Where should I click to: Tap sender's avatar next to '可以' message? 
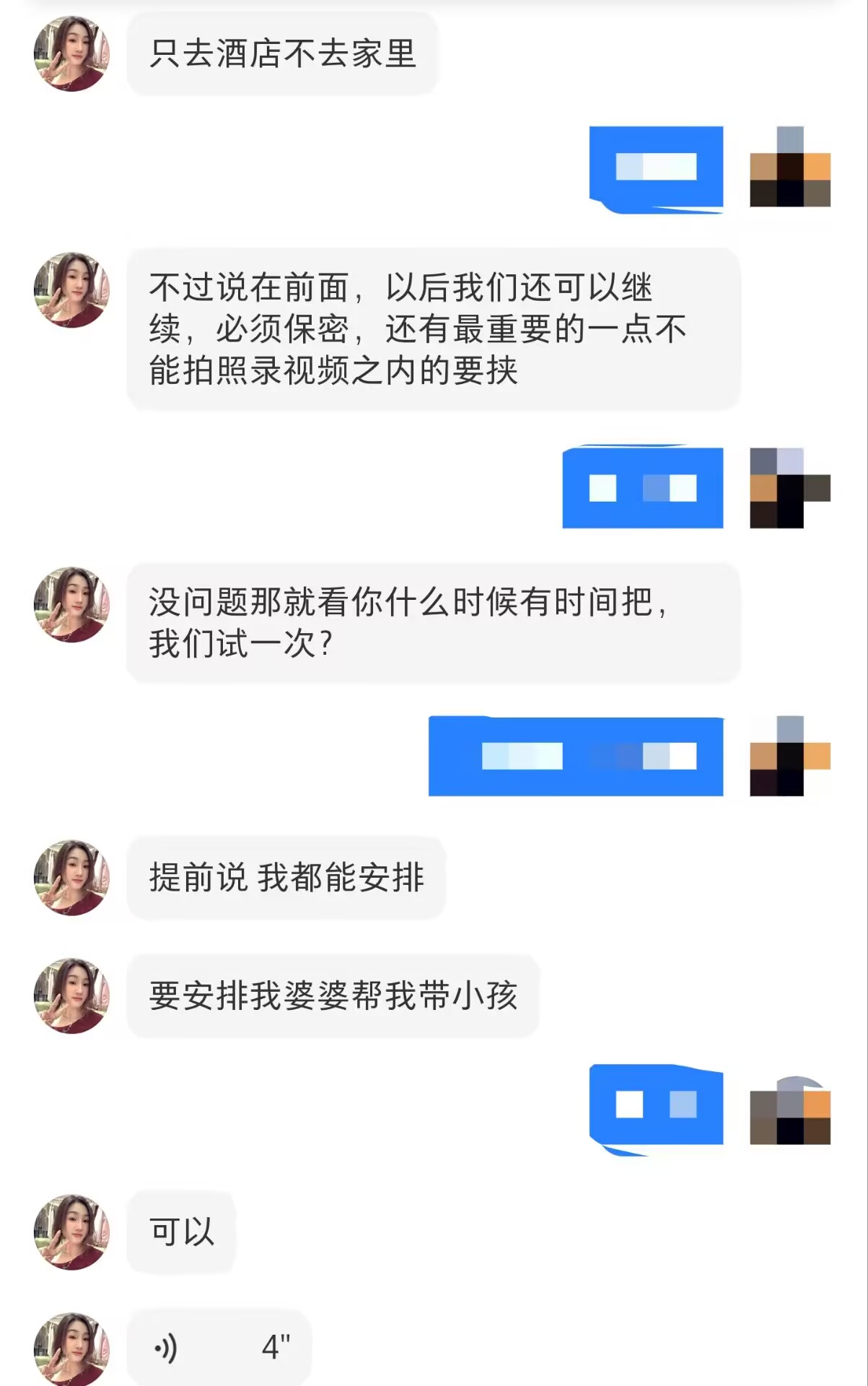71,1232
